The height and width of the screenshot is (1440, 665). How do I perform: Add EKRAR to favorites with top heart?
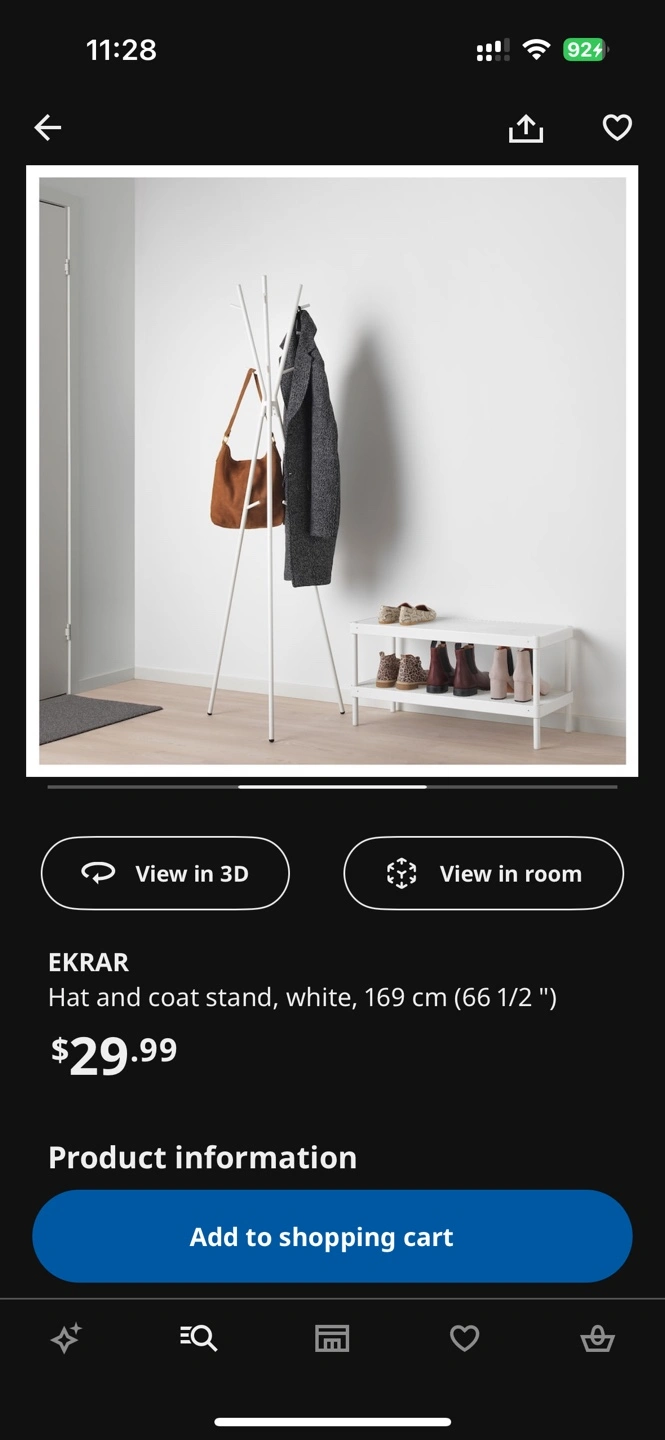(617, 127)
